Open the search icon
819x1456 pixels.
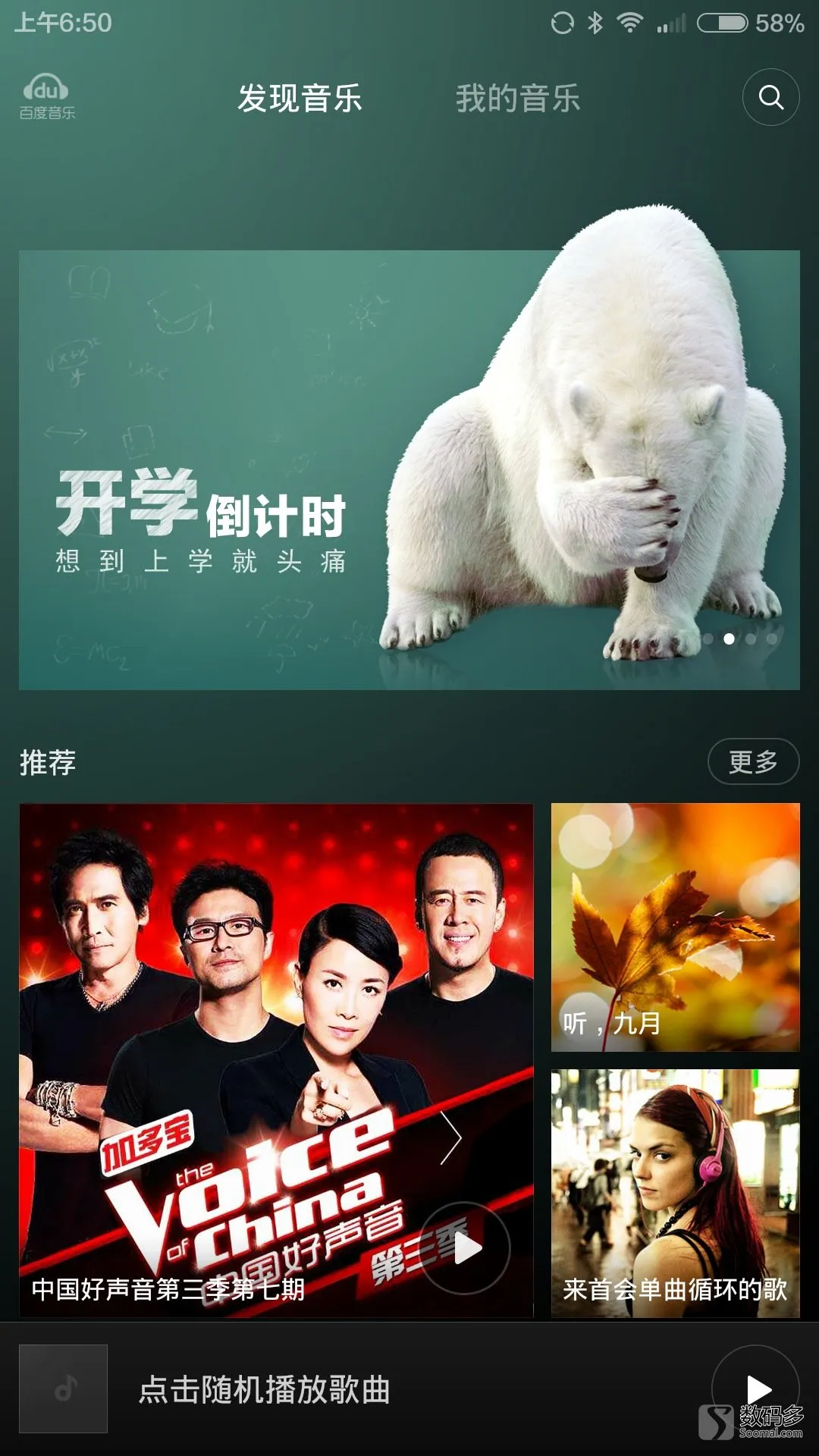click(770, 97)
